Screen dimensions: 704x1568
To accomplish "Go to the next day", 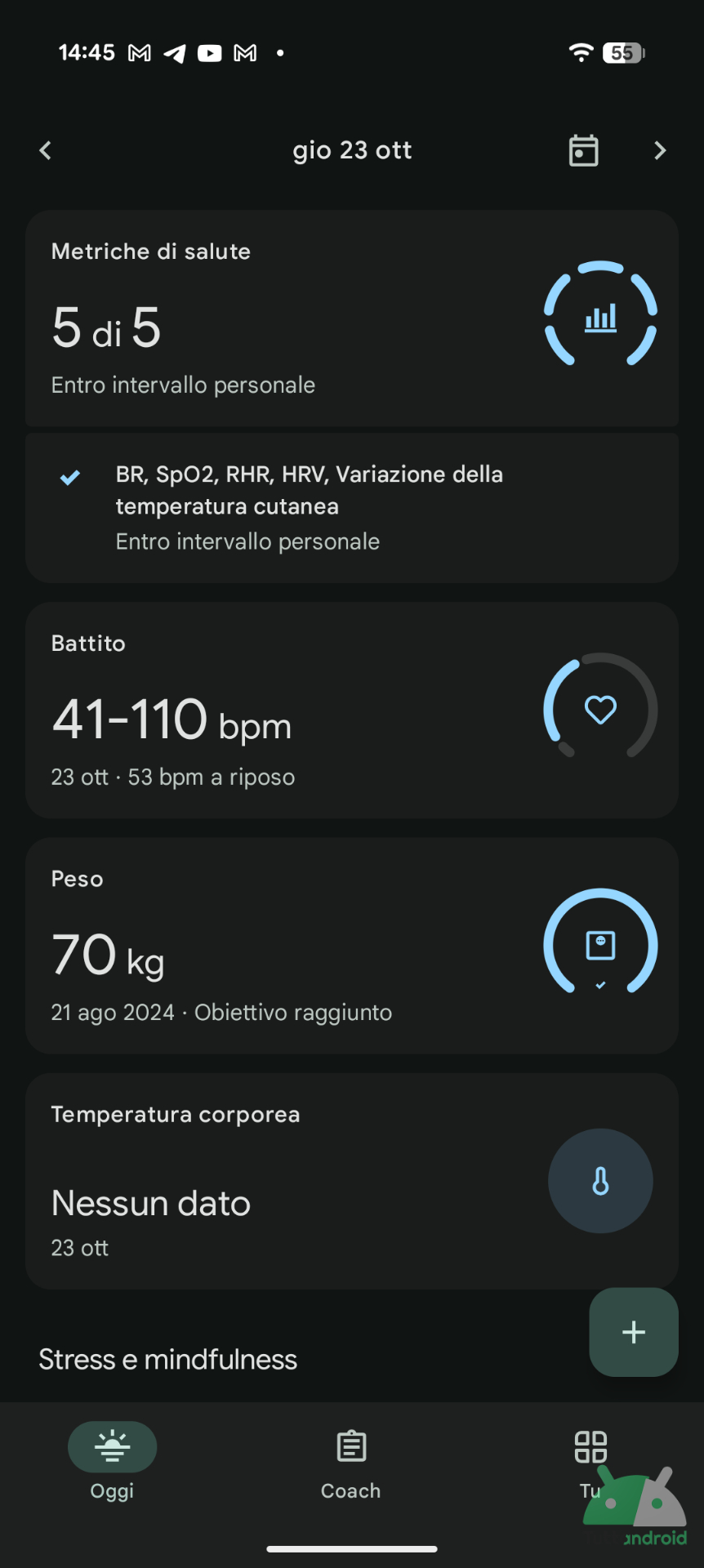I will [x=660, y=150].
